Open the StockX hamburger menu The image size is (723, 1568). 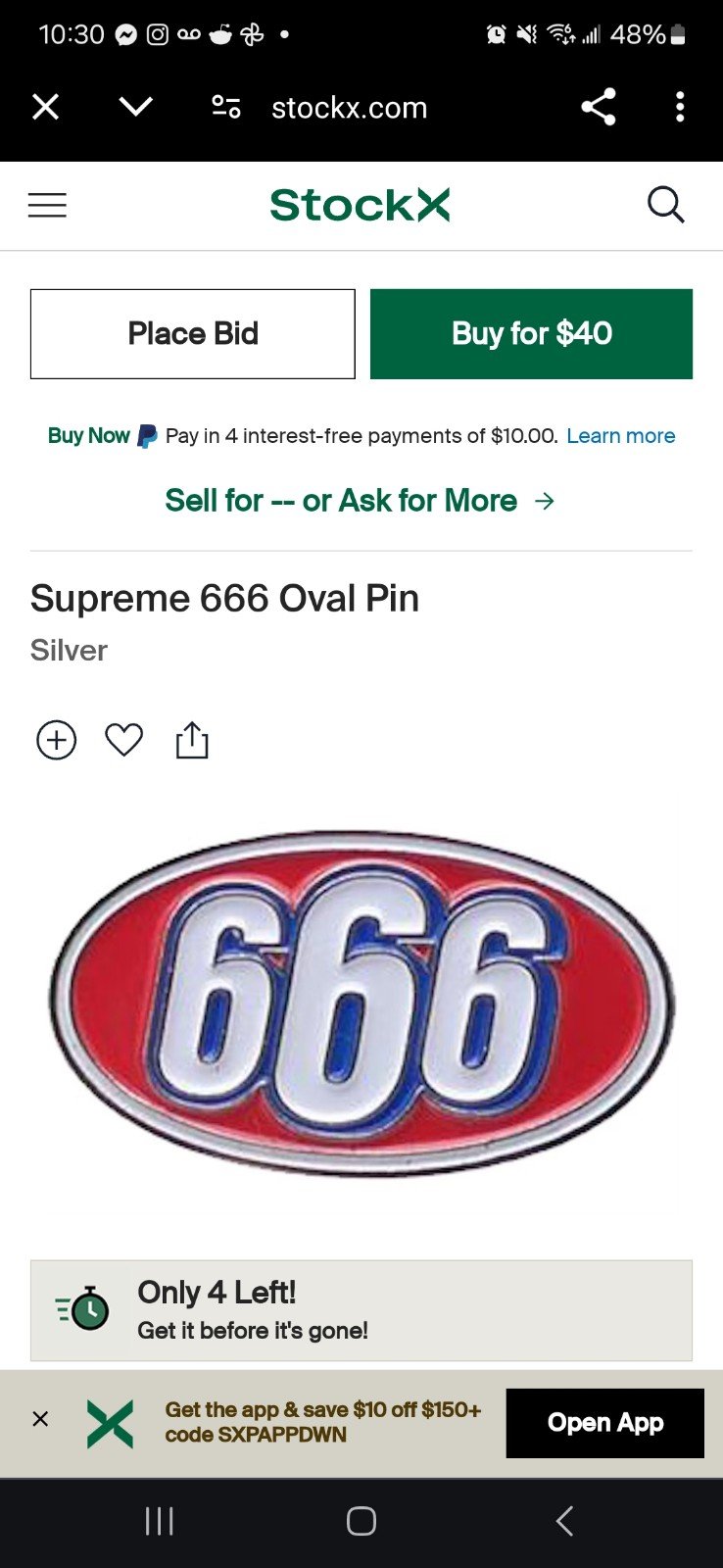(x=47, y=205)
